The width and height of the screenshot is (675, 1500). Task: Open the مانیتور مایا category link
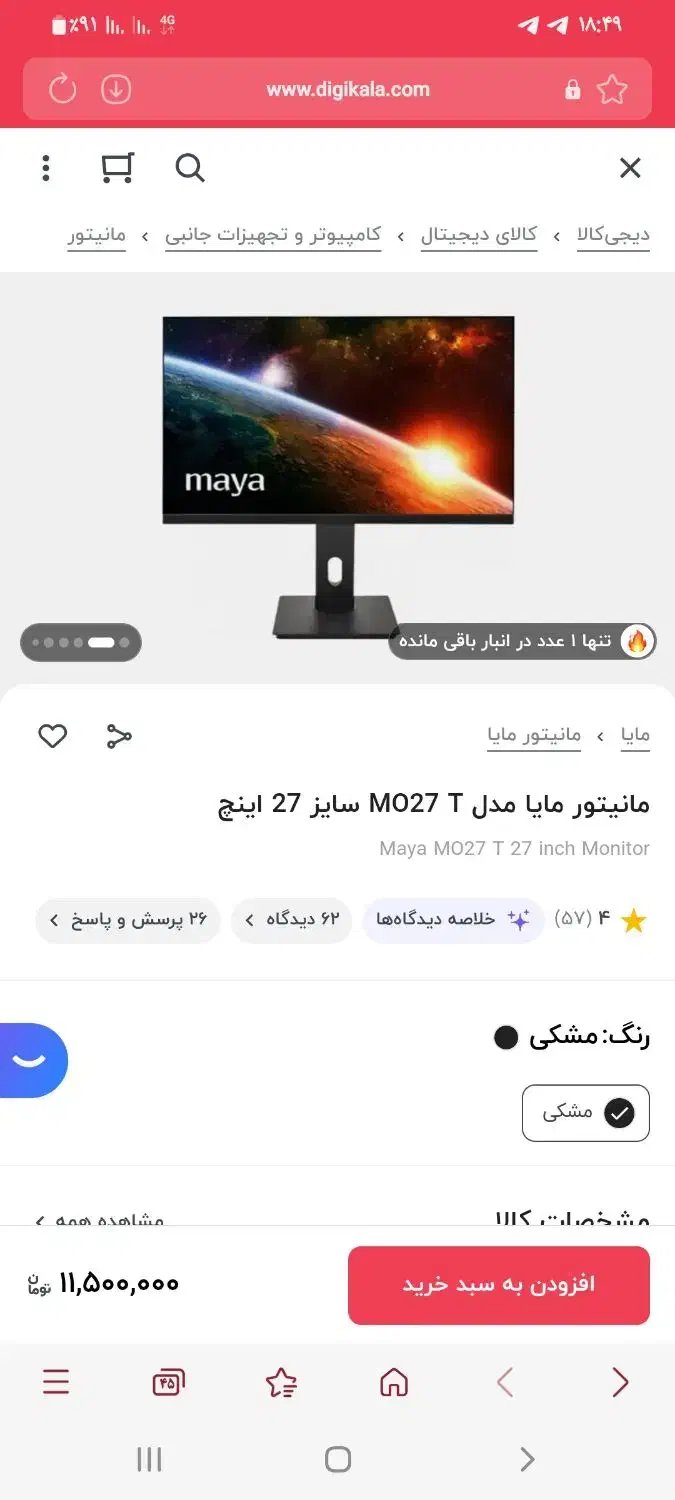tap(534, 736)
